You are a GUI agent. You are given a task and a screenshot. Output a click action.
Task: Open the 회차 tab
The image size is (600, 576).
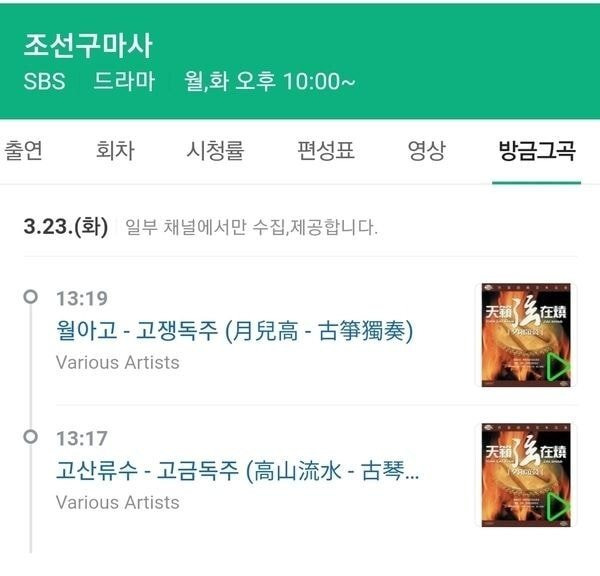(115, 152)
